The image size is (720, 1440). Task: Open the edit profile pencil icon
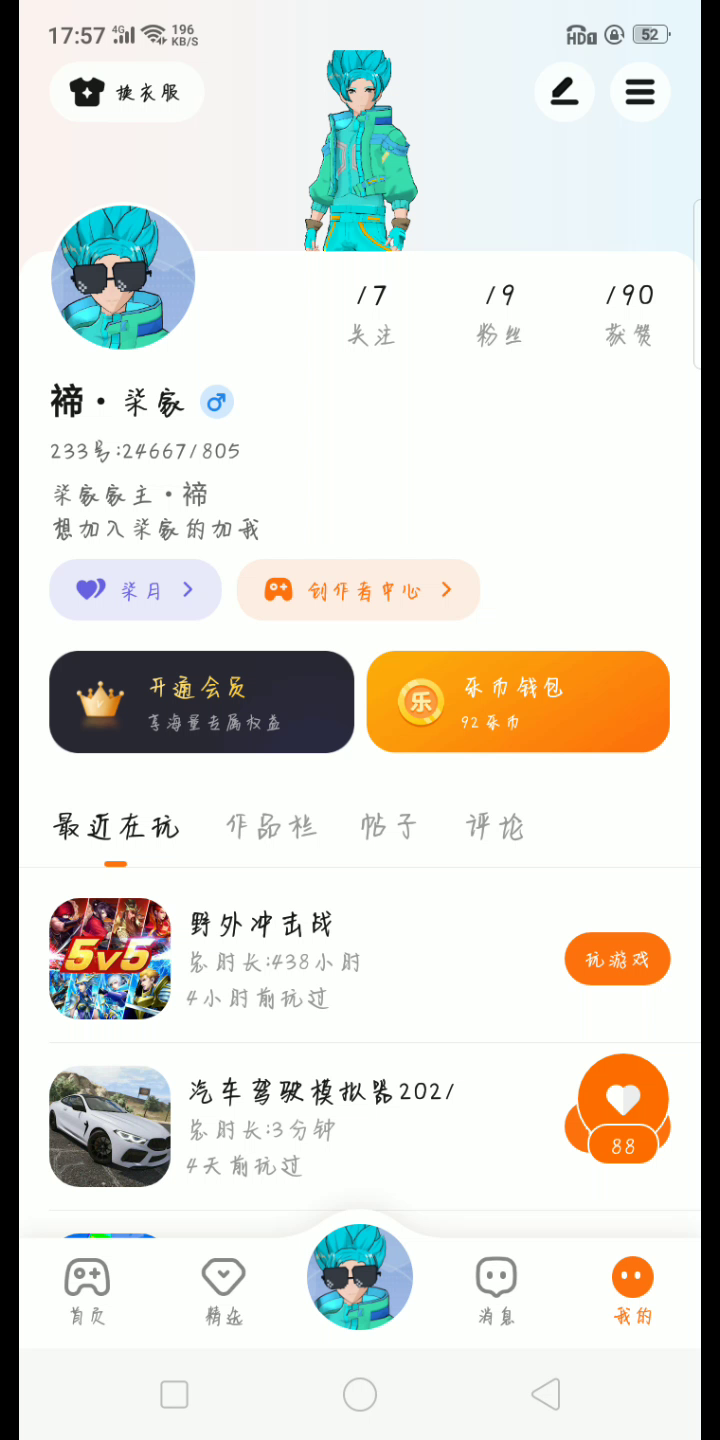(564, 92)
